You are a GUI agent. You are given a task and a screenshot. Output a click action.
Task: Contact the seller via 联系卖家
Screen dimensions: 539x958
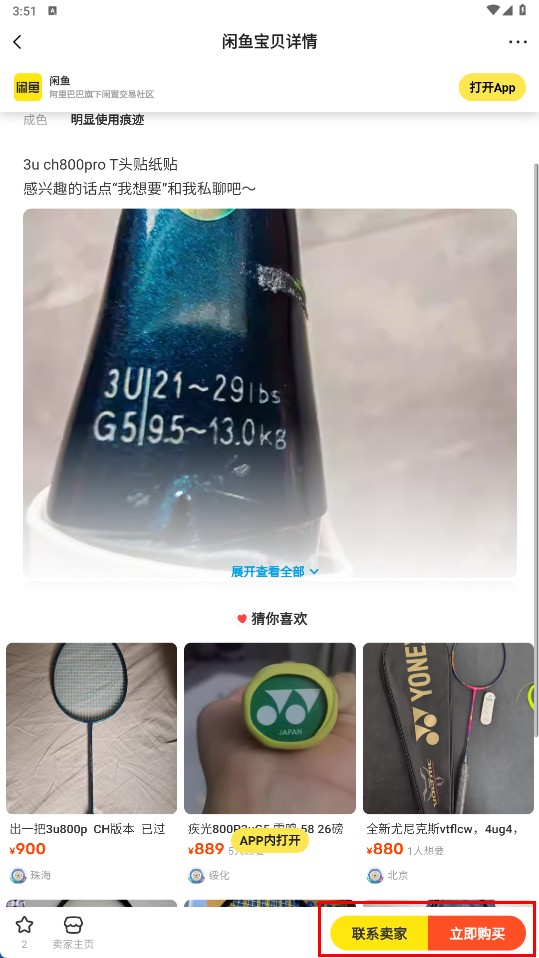(x=379, y=933)
